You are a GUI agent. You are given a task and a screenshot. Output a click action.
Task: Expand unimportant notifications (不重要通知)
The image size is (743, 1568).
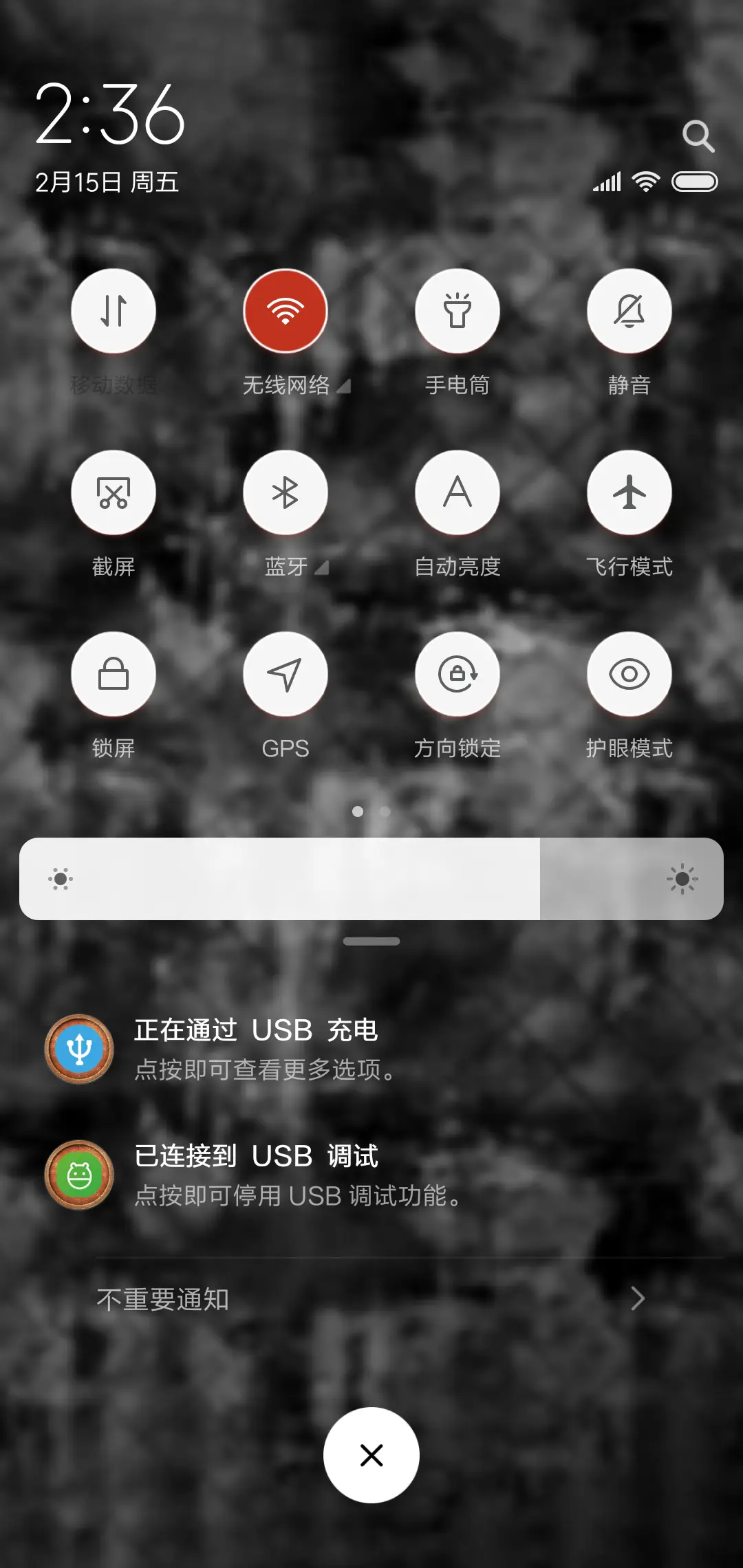pos(639,1299)
